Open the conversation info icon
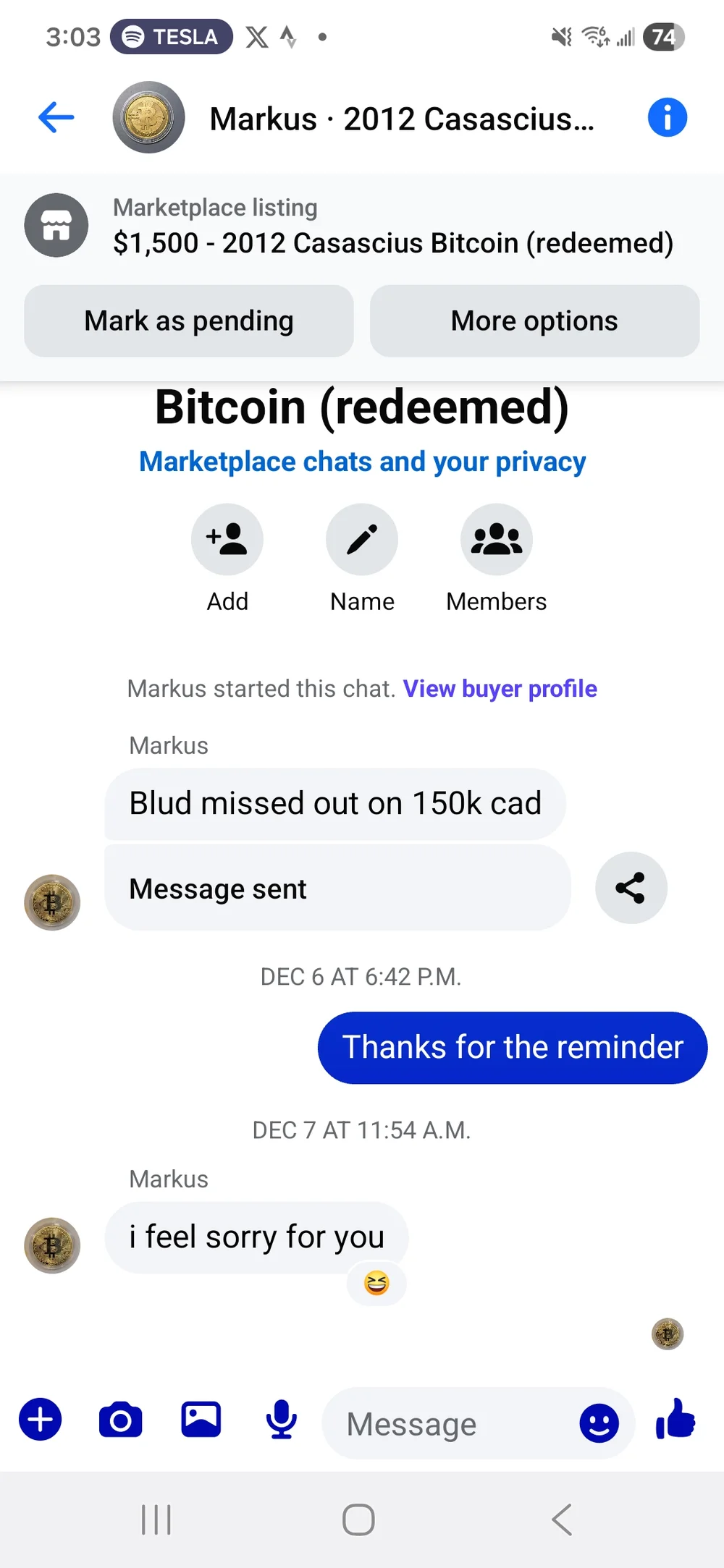 coord(667,118)
